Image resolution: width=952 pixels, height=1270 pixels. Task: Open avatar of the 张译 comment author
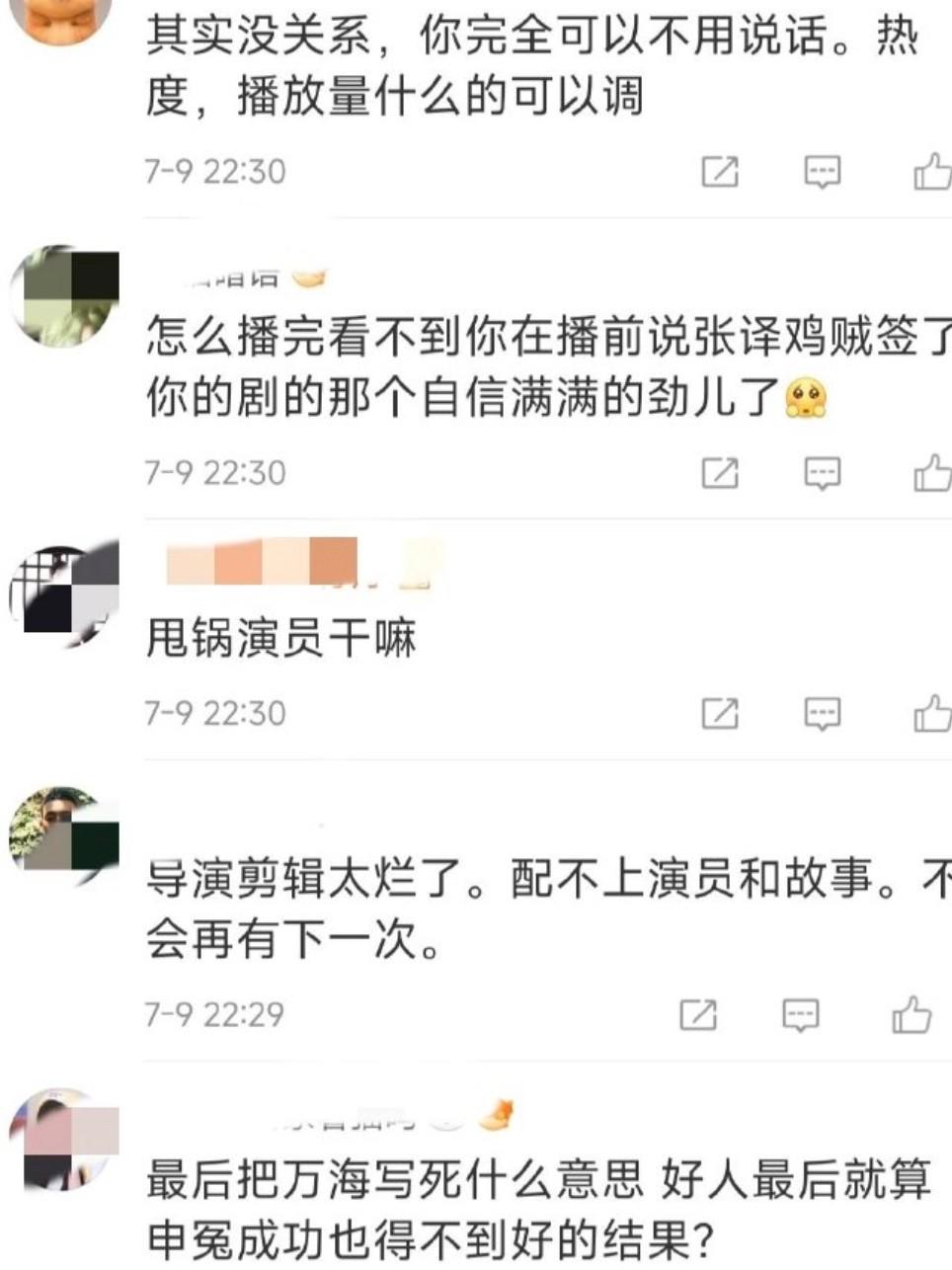pos(64,295)
